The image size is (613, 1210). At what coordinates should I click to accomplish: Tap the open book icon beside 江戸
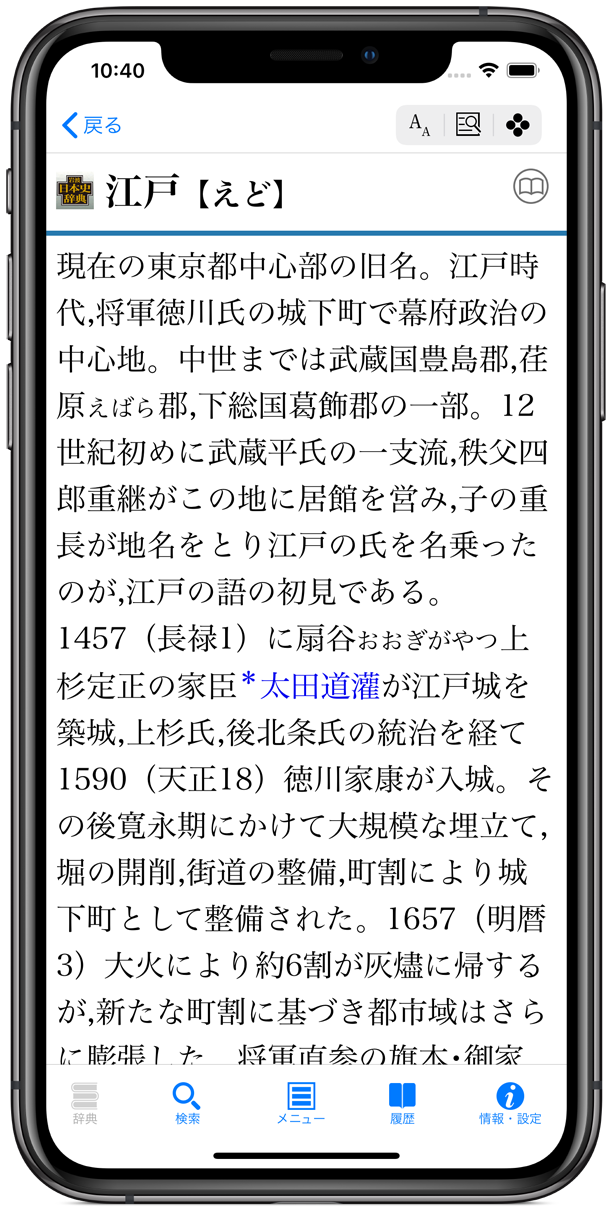pyautogui.click(x=531, y=187)
